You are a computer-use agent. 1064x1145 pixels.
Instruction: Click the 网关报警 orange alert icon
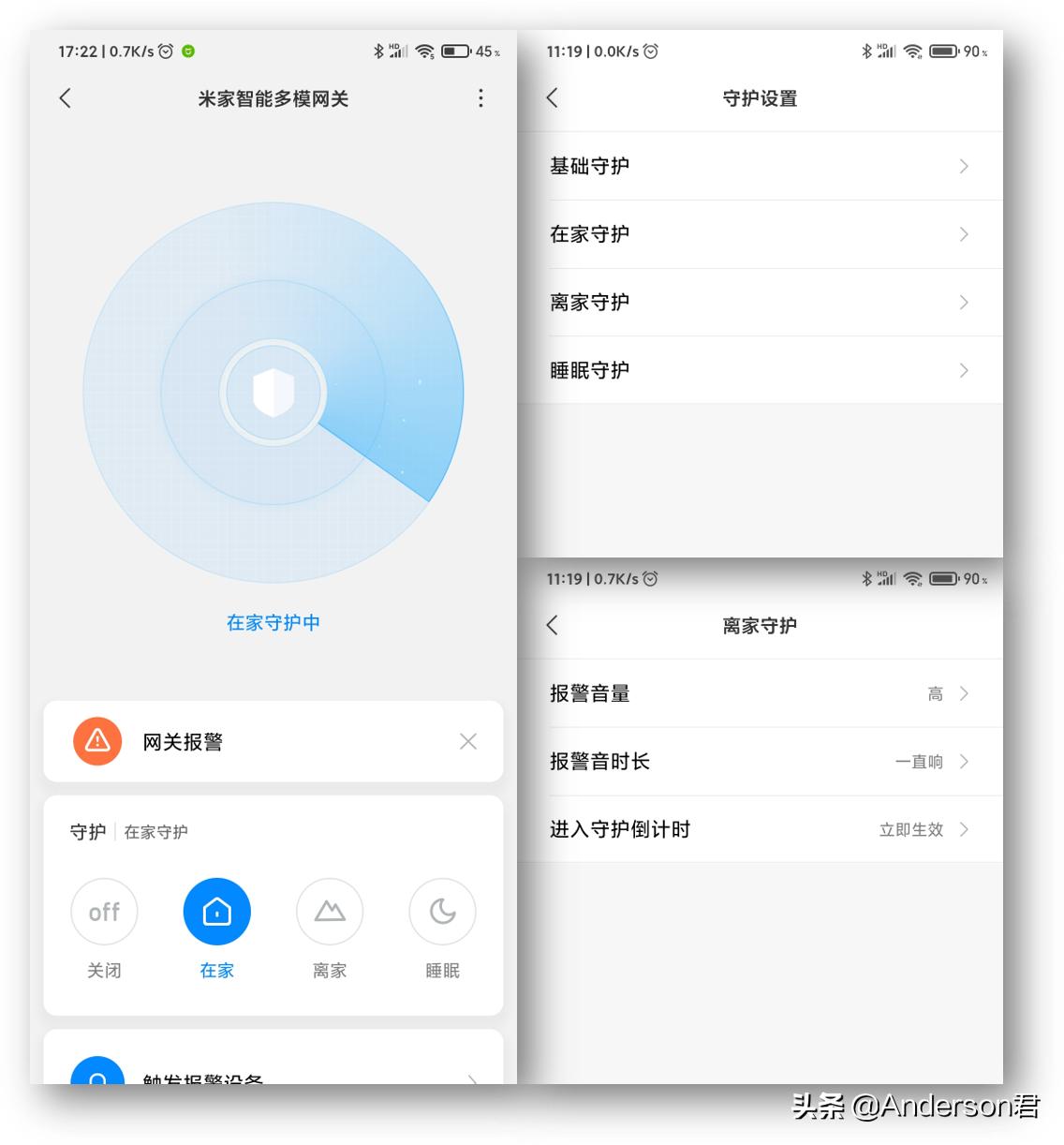point(97,741)
